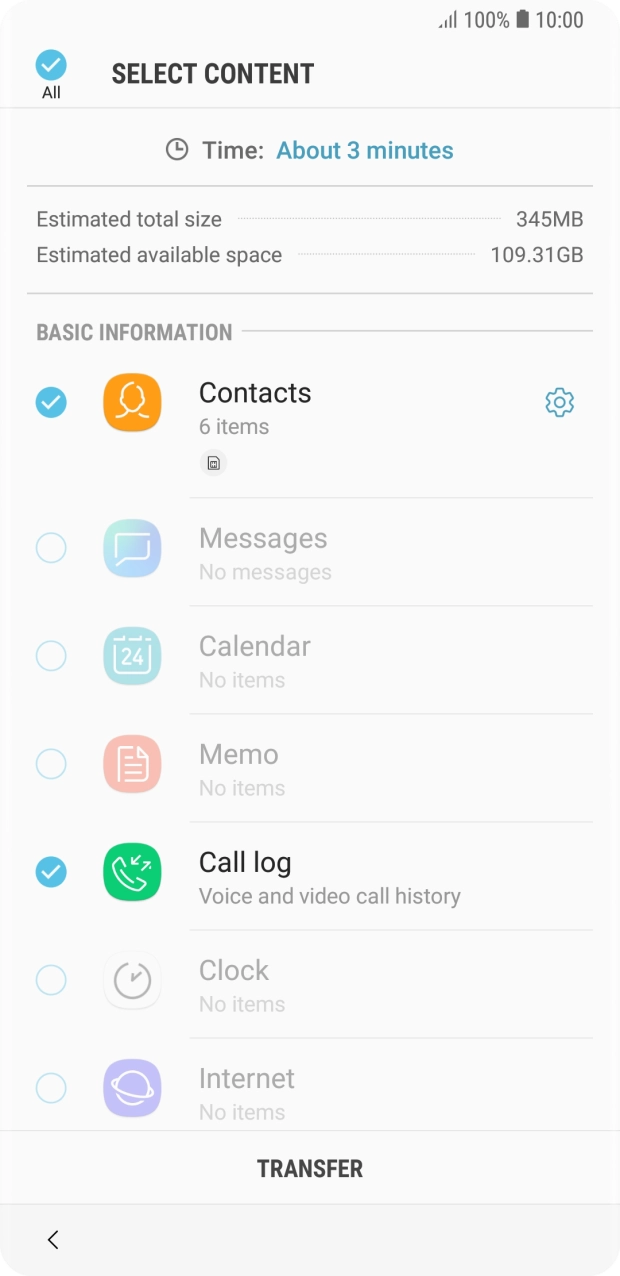The width and height of the screenshot is (620, 1276).
Task: Open the Call log row
Action: 310,876
